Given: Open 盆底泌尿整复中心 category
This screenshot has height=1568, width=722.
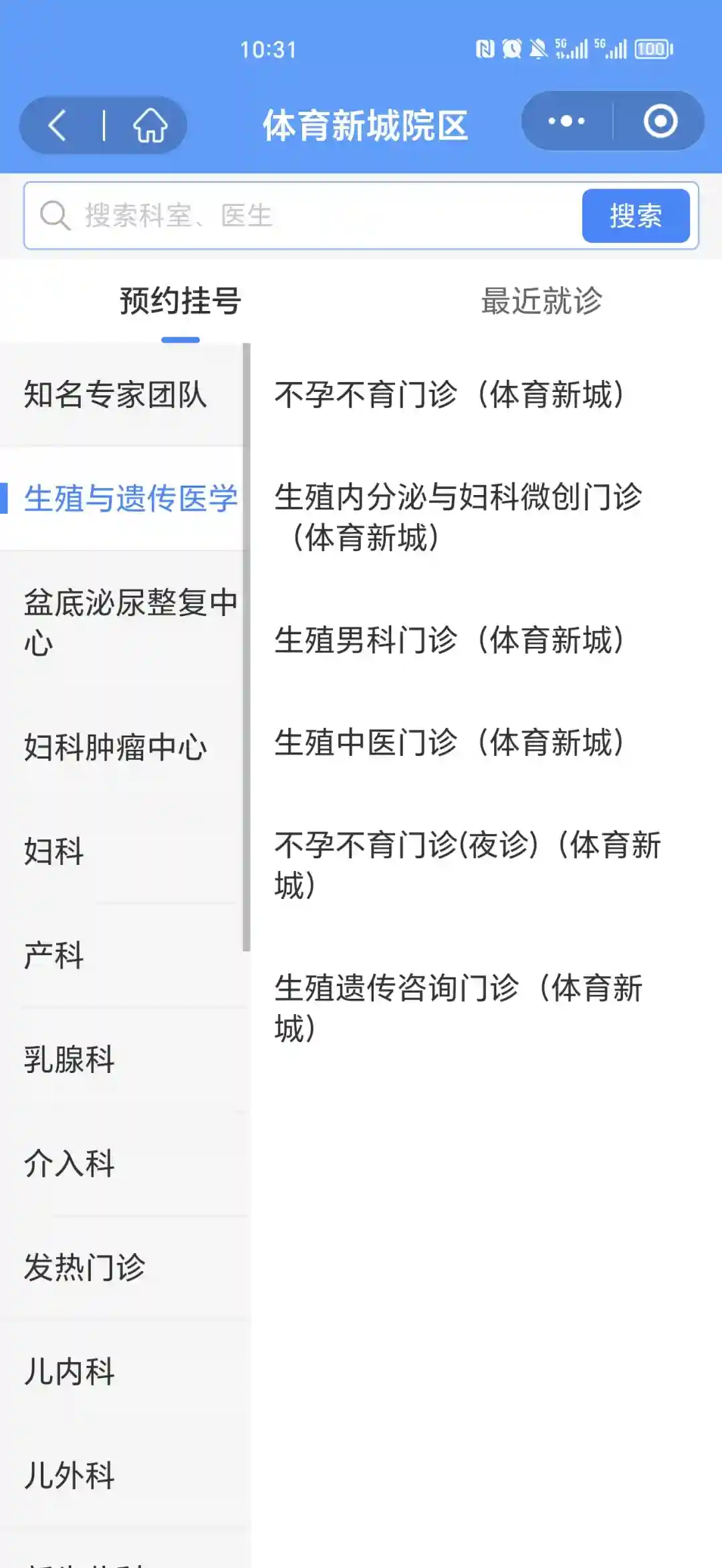Looking at the screenshot, I should point(127,622).
